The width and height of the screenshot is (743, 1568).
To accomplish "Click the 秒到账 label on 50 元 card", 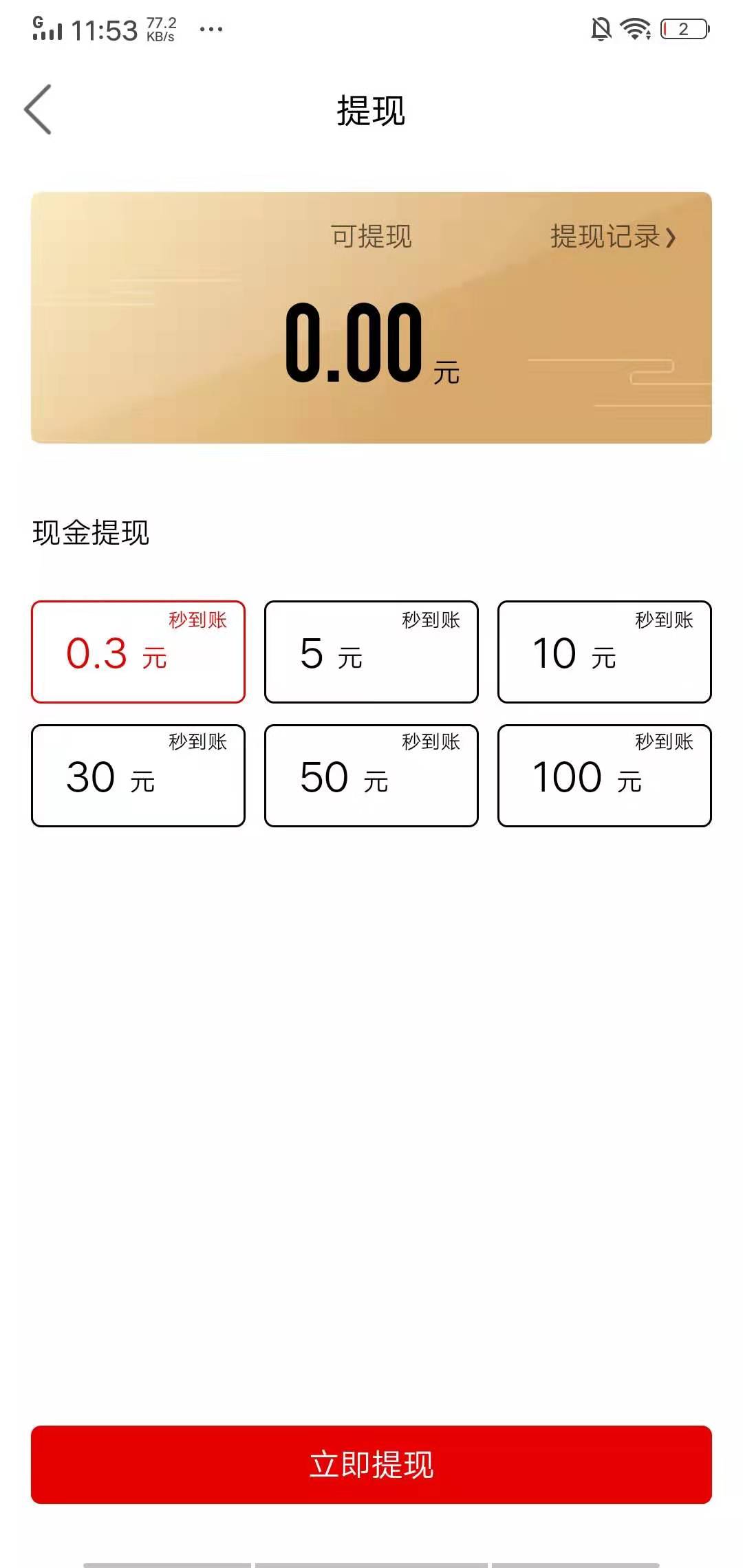I will tap(432, 741).
